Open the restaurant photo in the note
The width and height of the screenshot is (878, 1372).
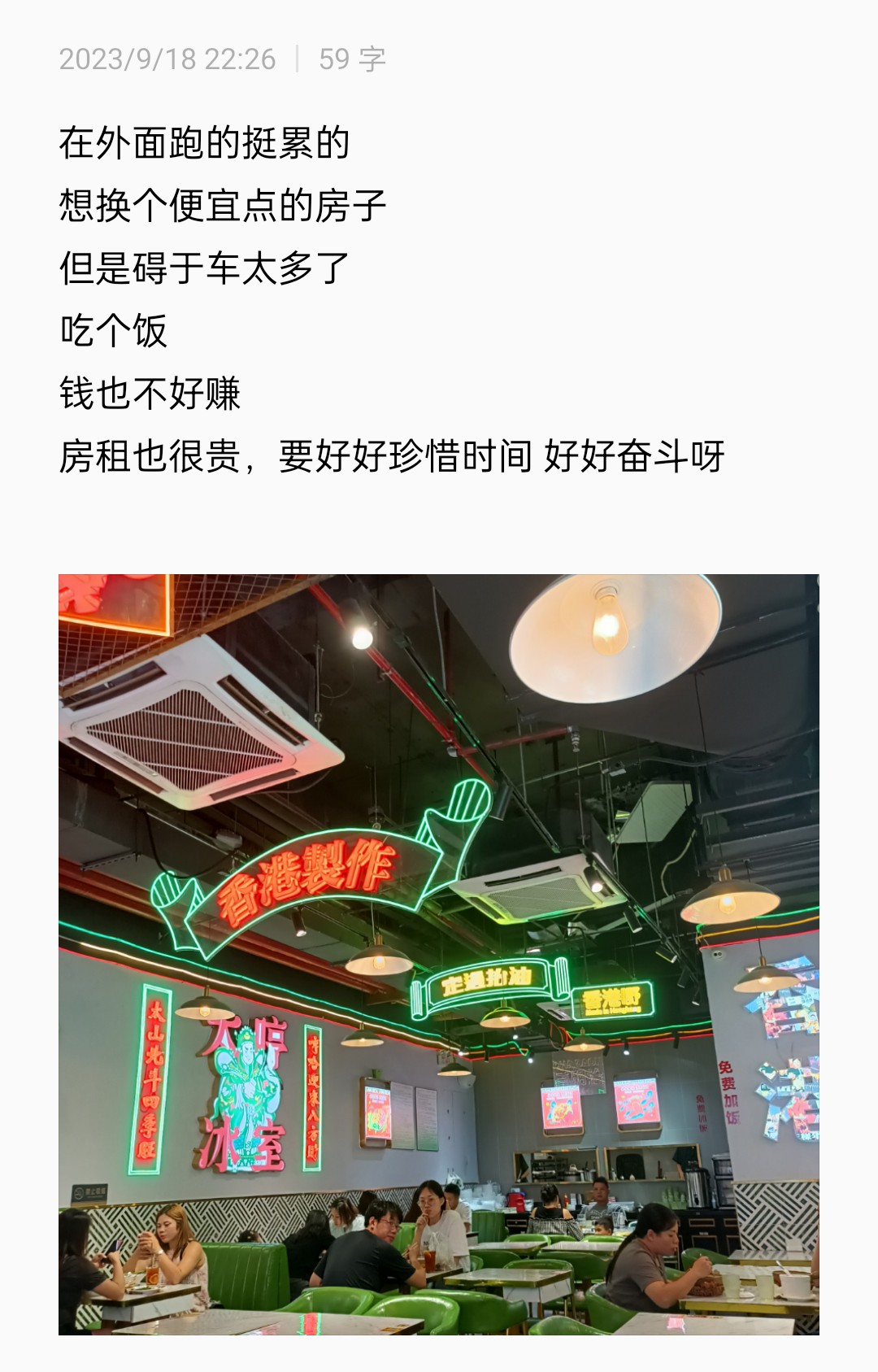pyautogui.click(x=439, y=953)
